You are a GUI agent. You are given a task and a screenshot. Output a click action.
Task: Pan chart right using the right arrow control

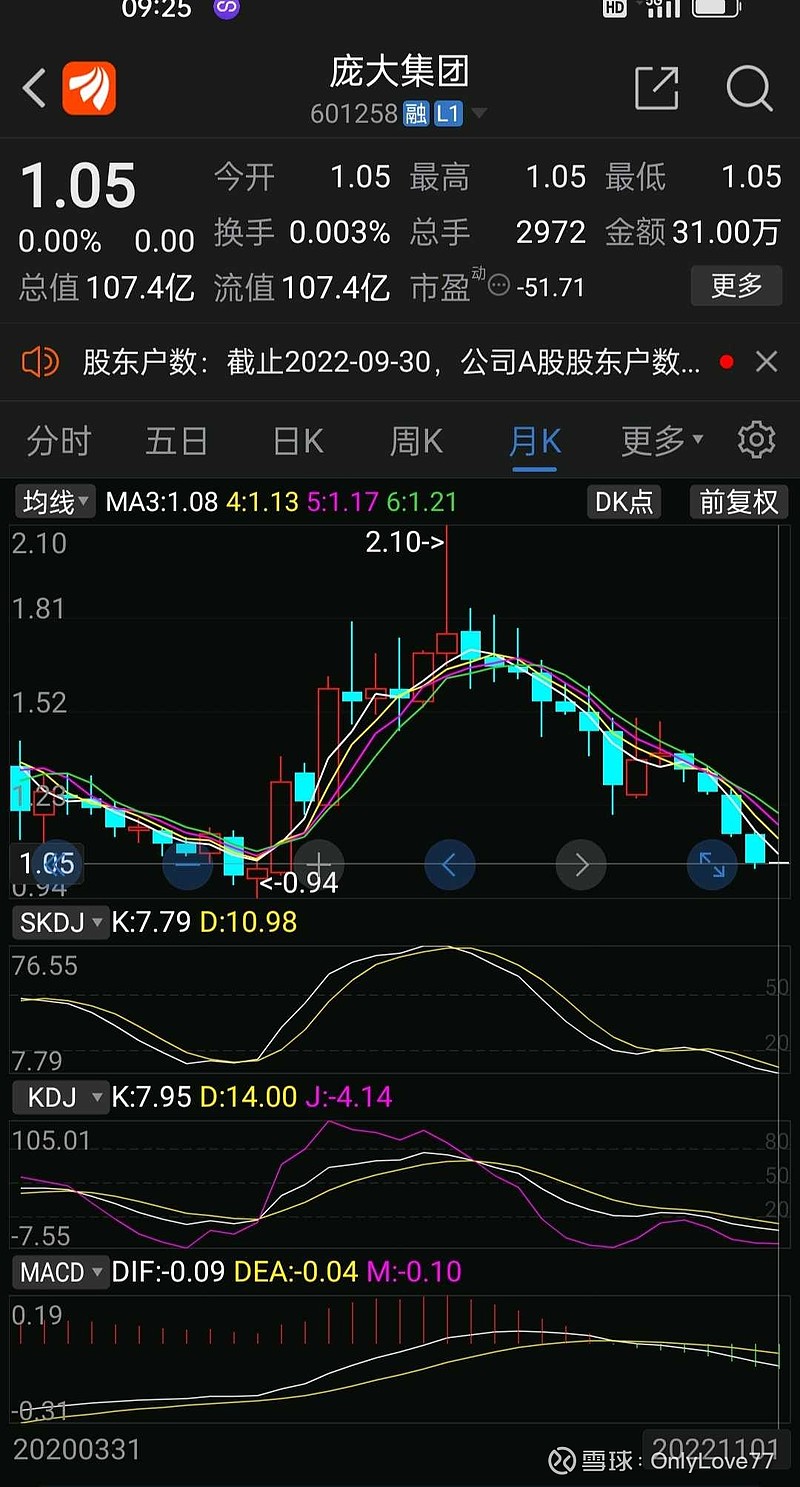coord(581,866)
